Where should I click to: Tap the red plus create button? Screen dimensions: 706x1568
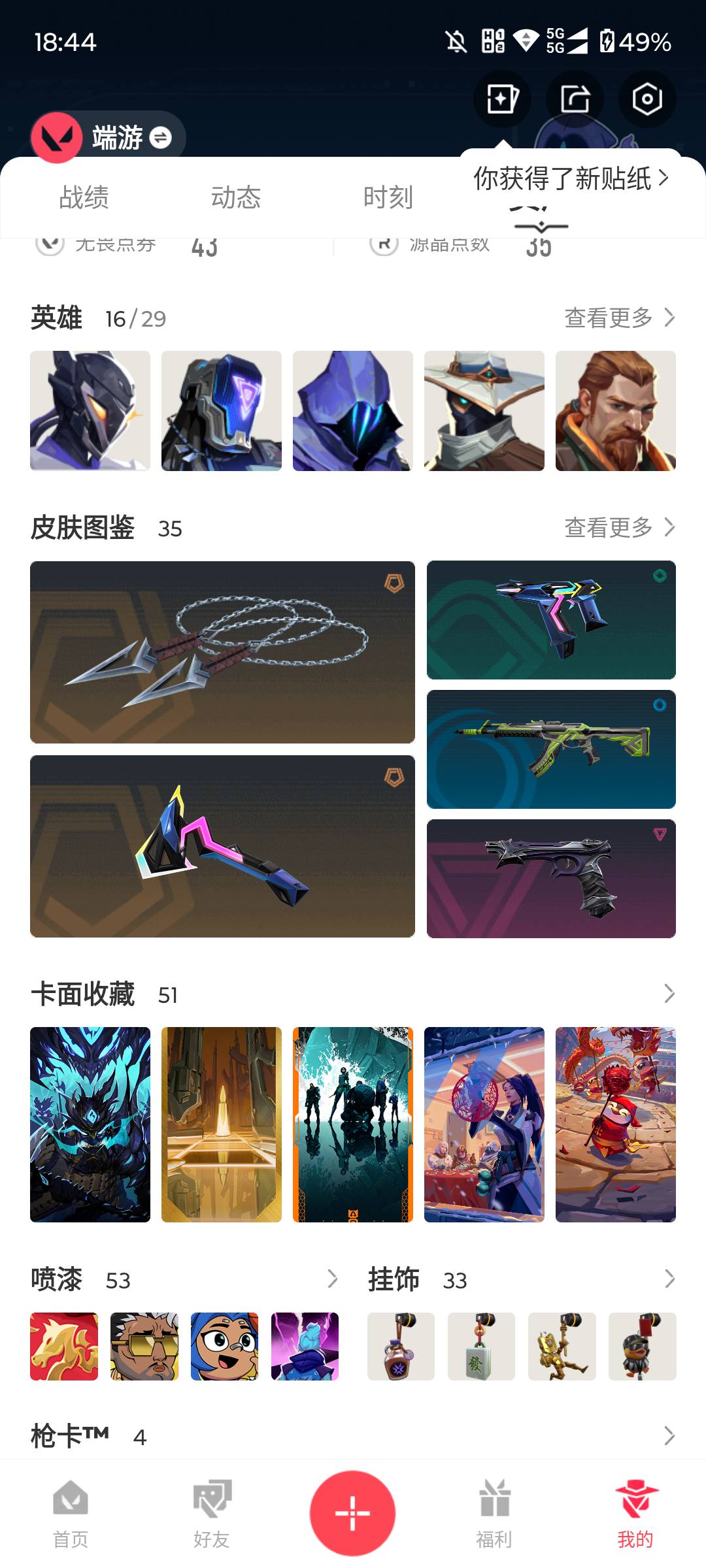[x=352, y=1513]
